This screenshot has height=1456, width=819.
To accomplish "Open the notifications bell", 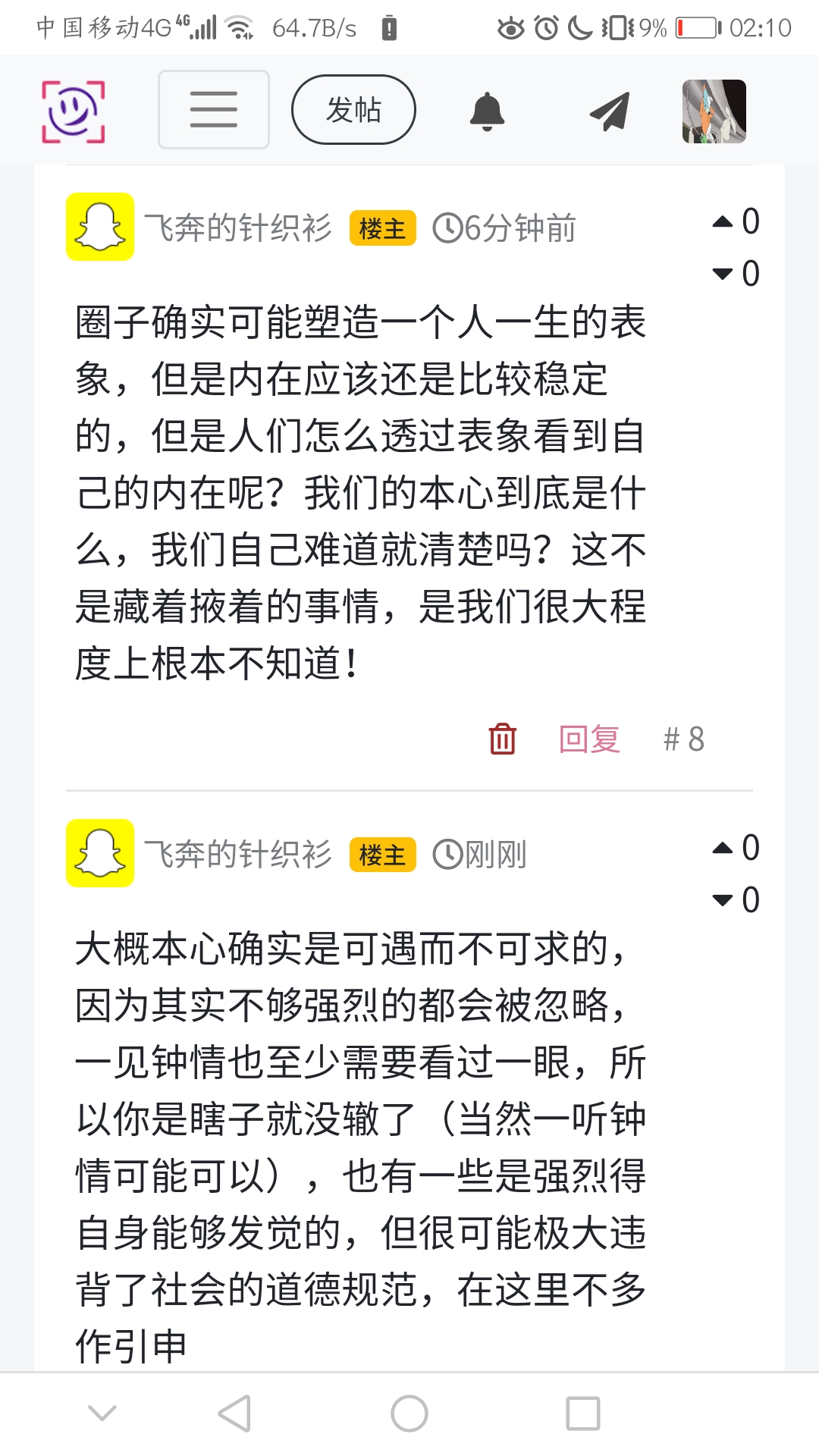I will [x=487, y=111].
